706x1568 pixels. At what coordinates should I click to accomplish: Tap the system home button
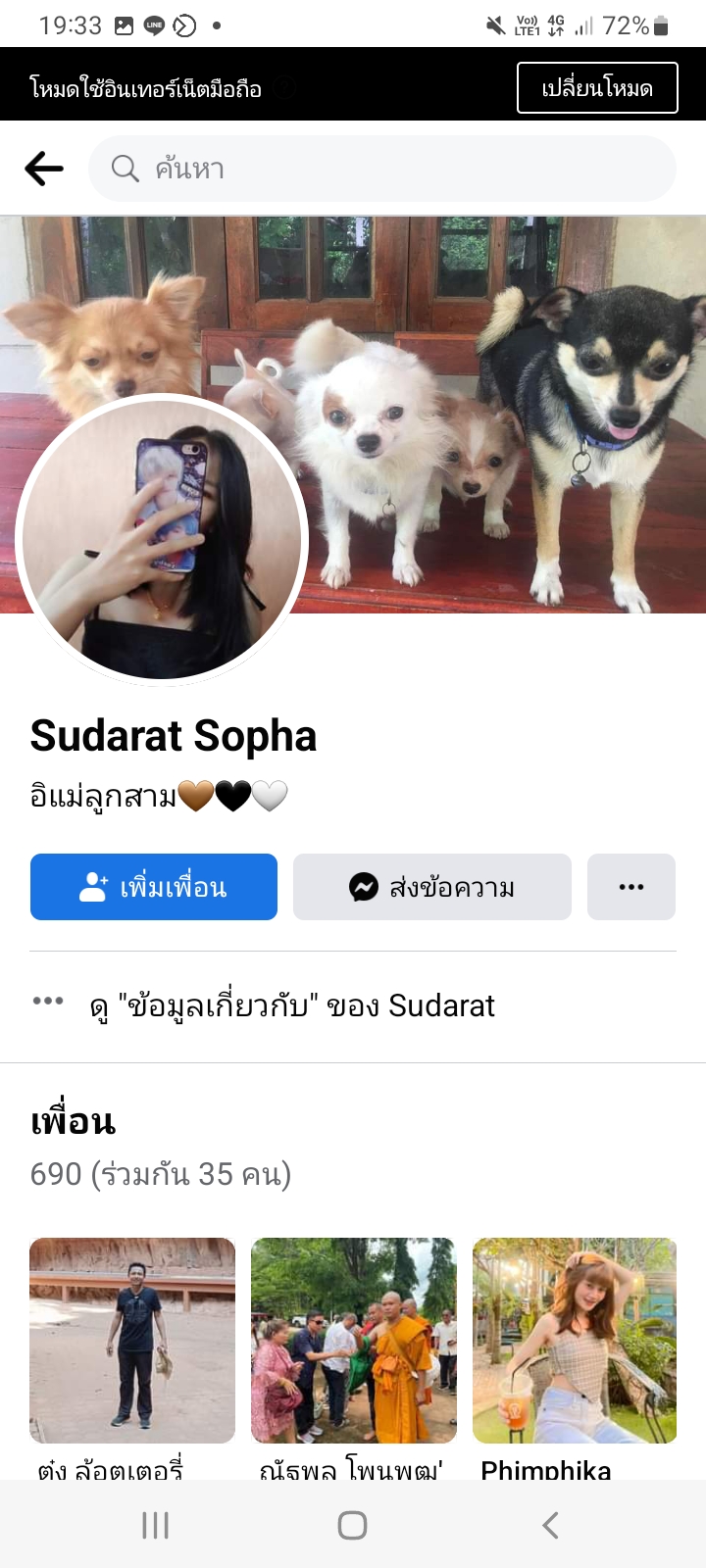click(x=352, y=1525)
